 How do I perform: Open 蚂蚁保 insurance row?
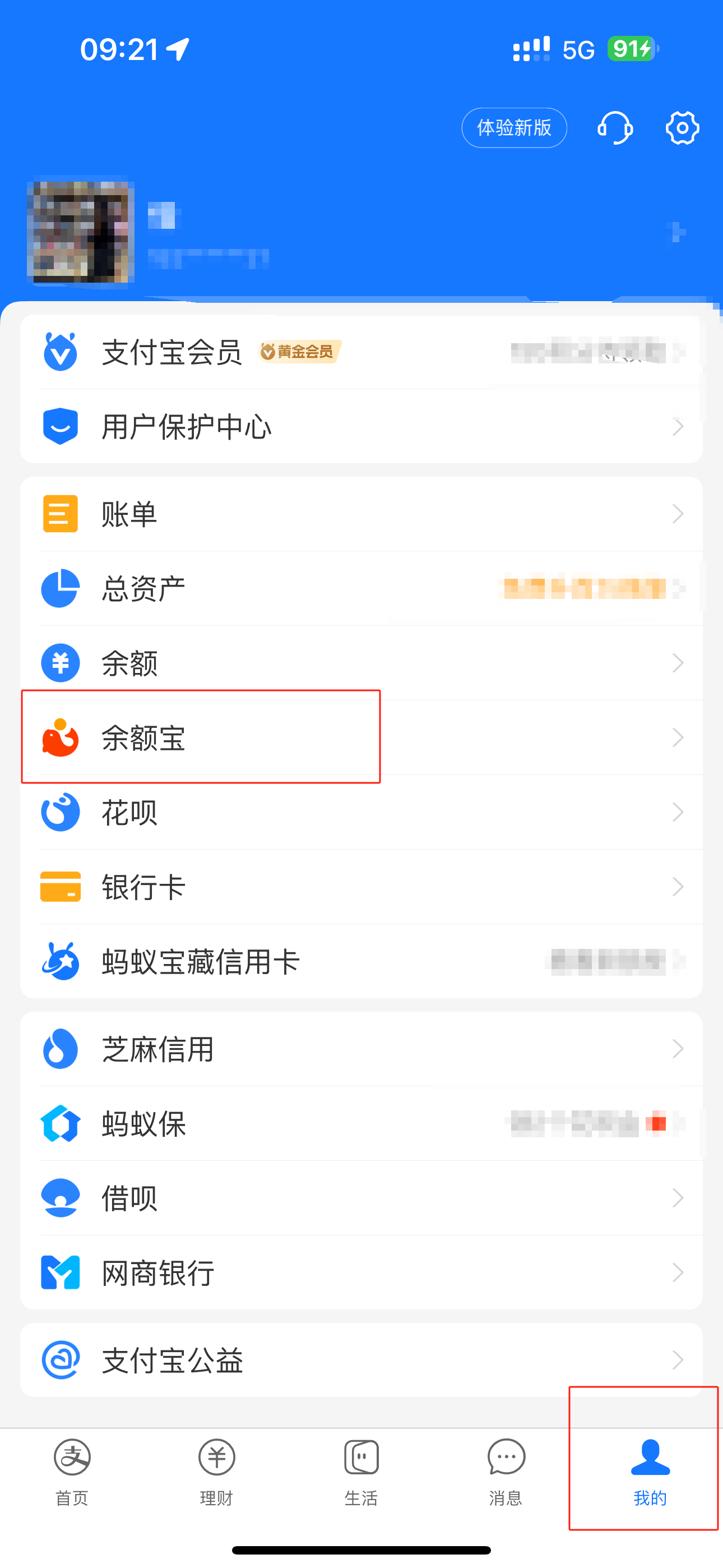pos(361,1124)
